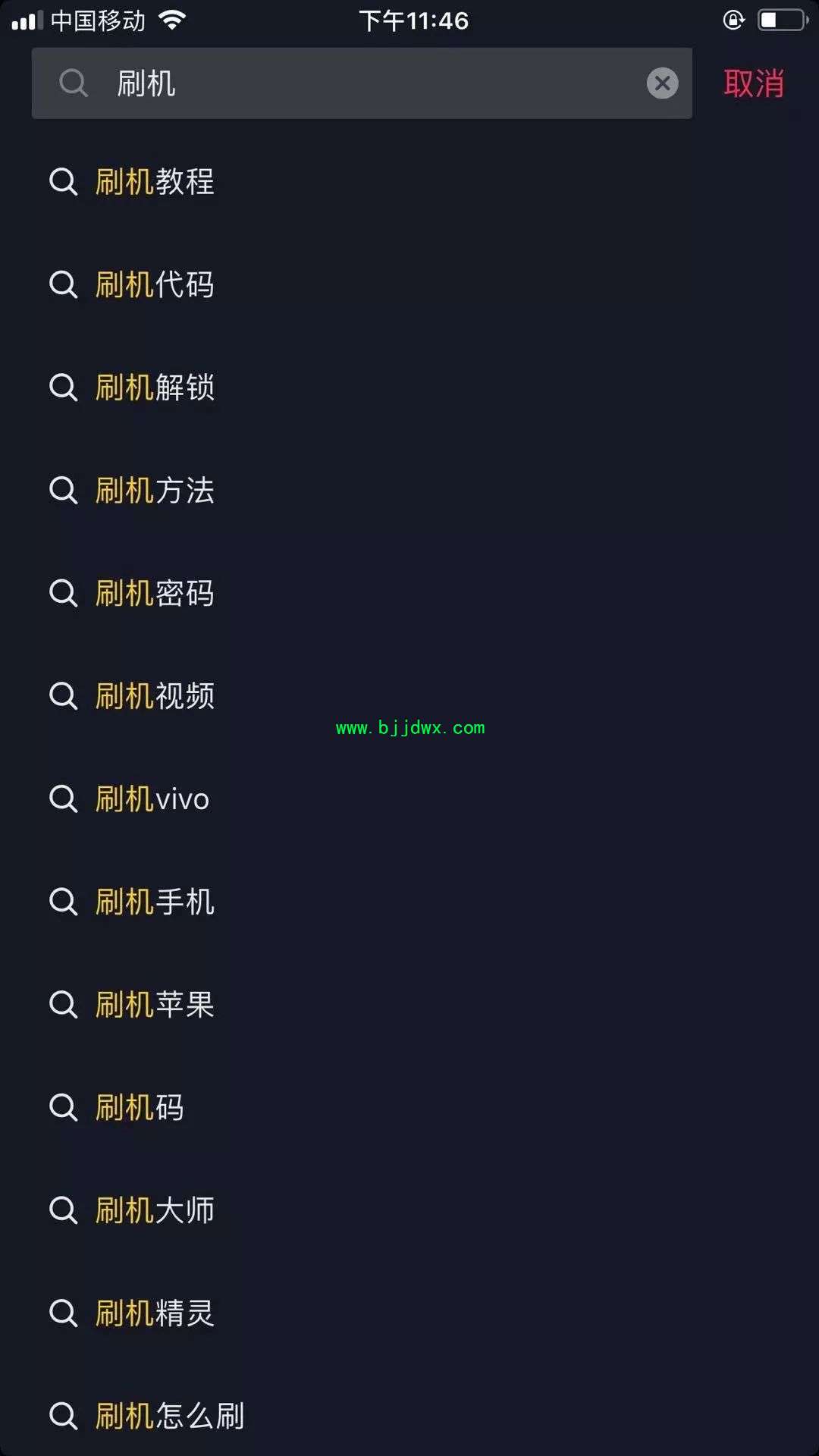Screen dimensions: 819x1456
Task: Choose the 刷机解锁 suggestion
Action: coord(409,388)
